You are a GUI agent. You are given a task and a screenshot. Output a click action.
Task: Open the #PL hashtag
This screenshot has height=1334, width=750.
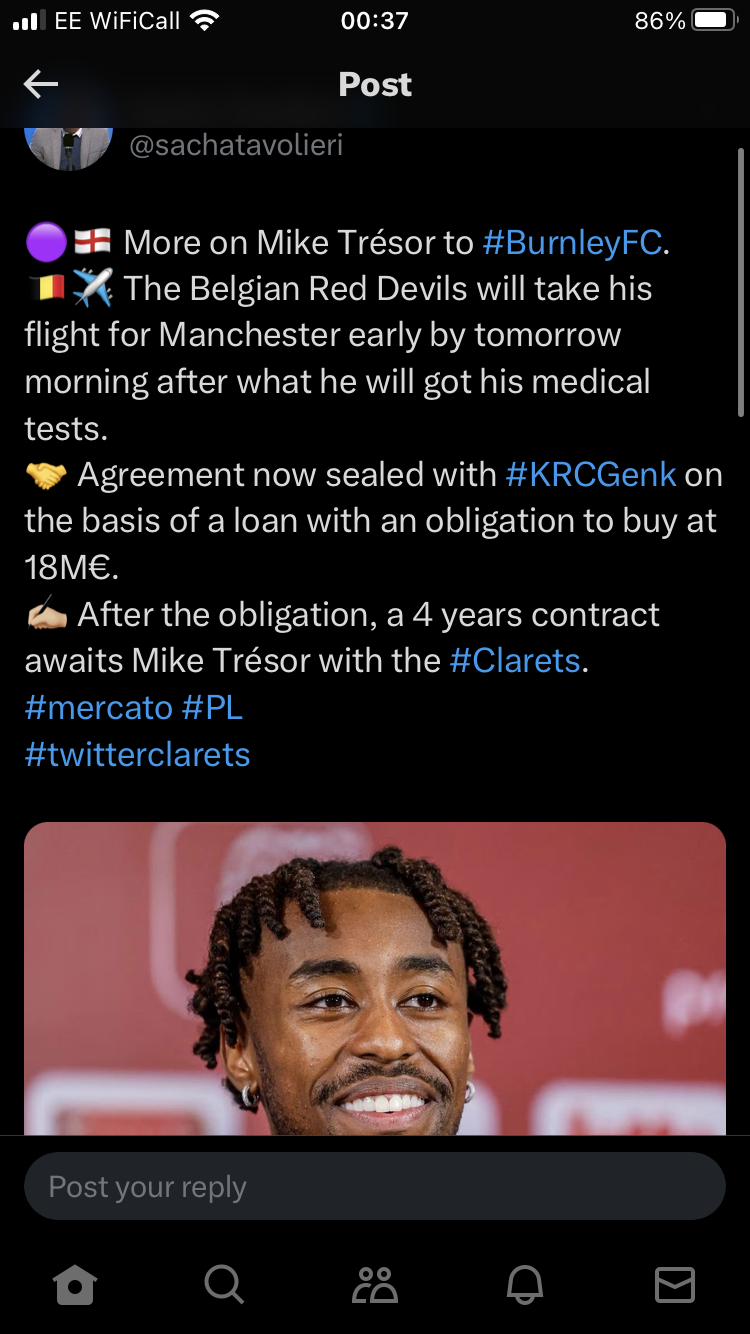[212, 707]
